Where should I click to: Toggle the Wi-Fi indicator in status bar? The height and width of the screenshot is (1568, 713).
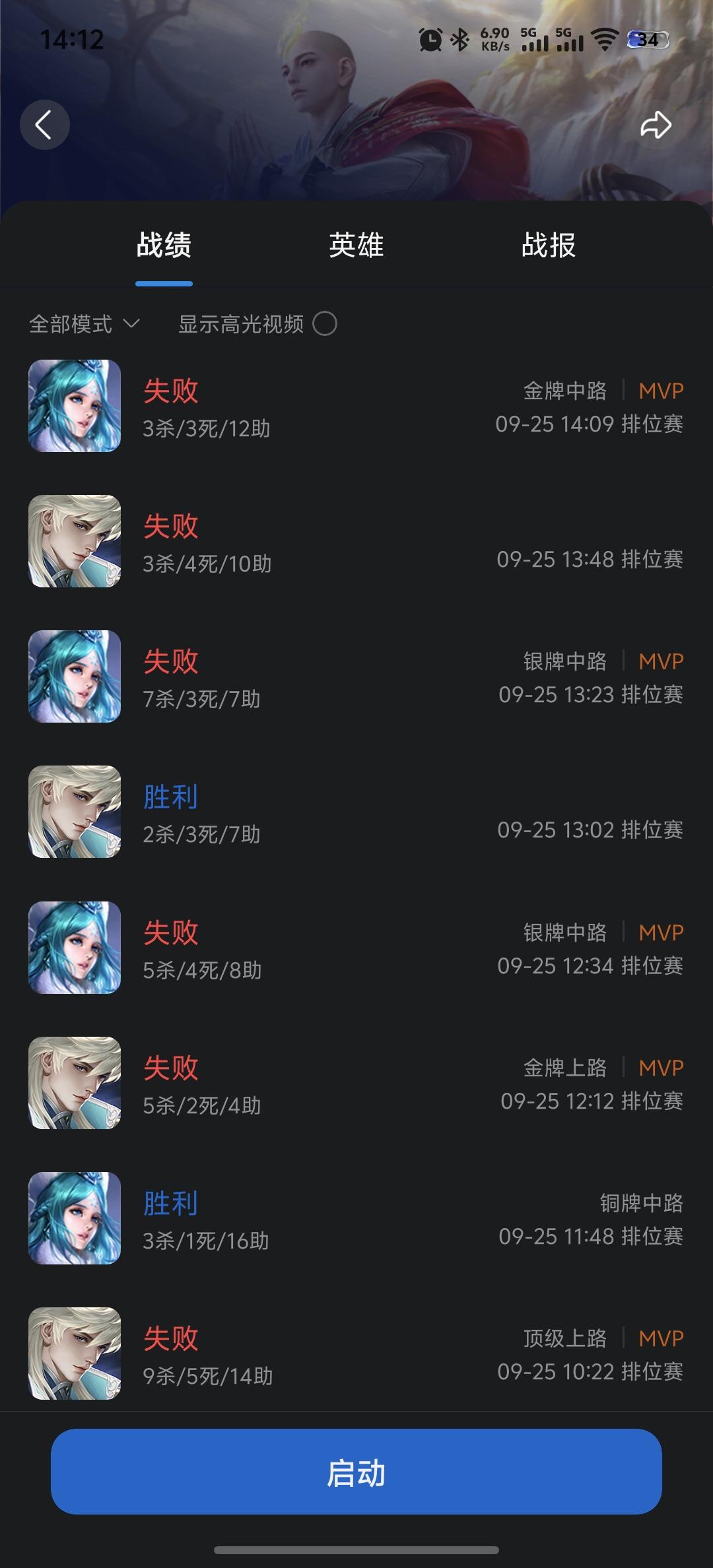coord(605,40)
